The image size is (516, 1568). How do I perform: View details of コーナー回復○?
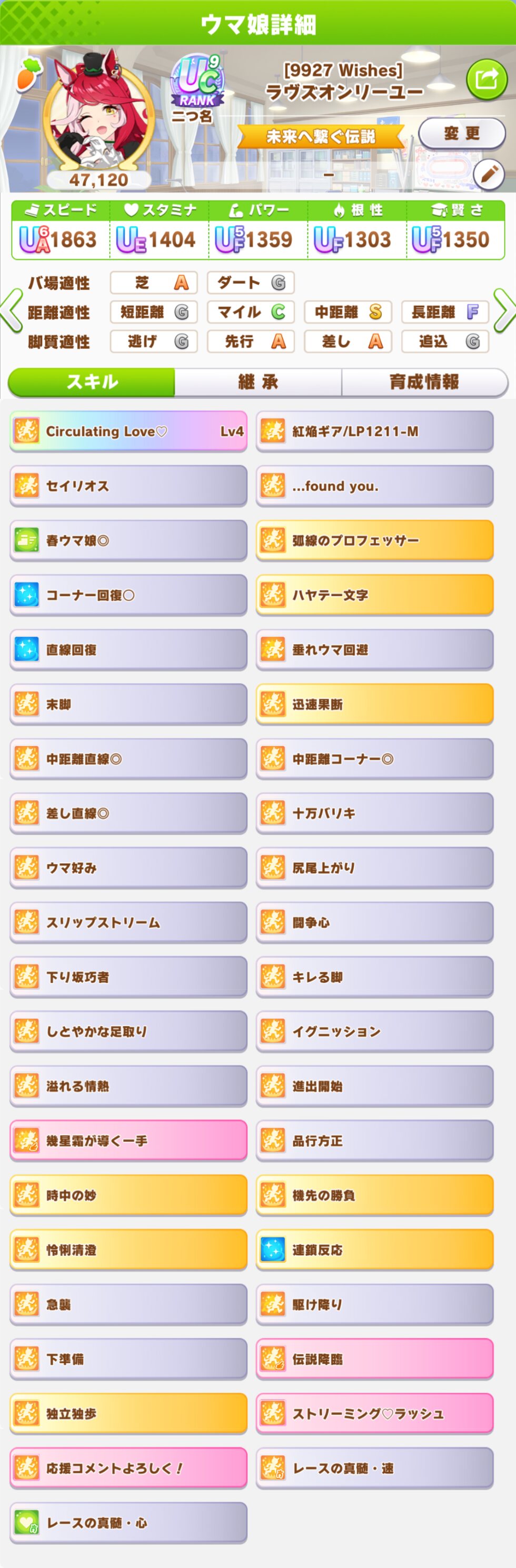pyautogui.click(x=128, y=595)
